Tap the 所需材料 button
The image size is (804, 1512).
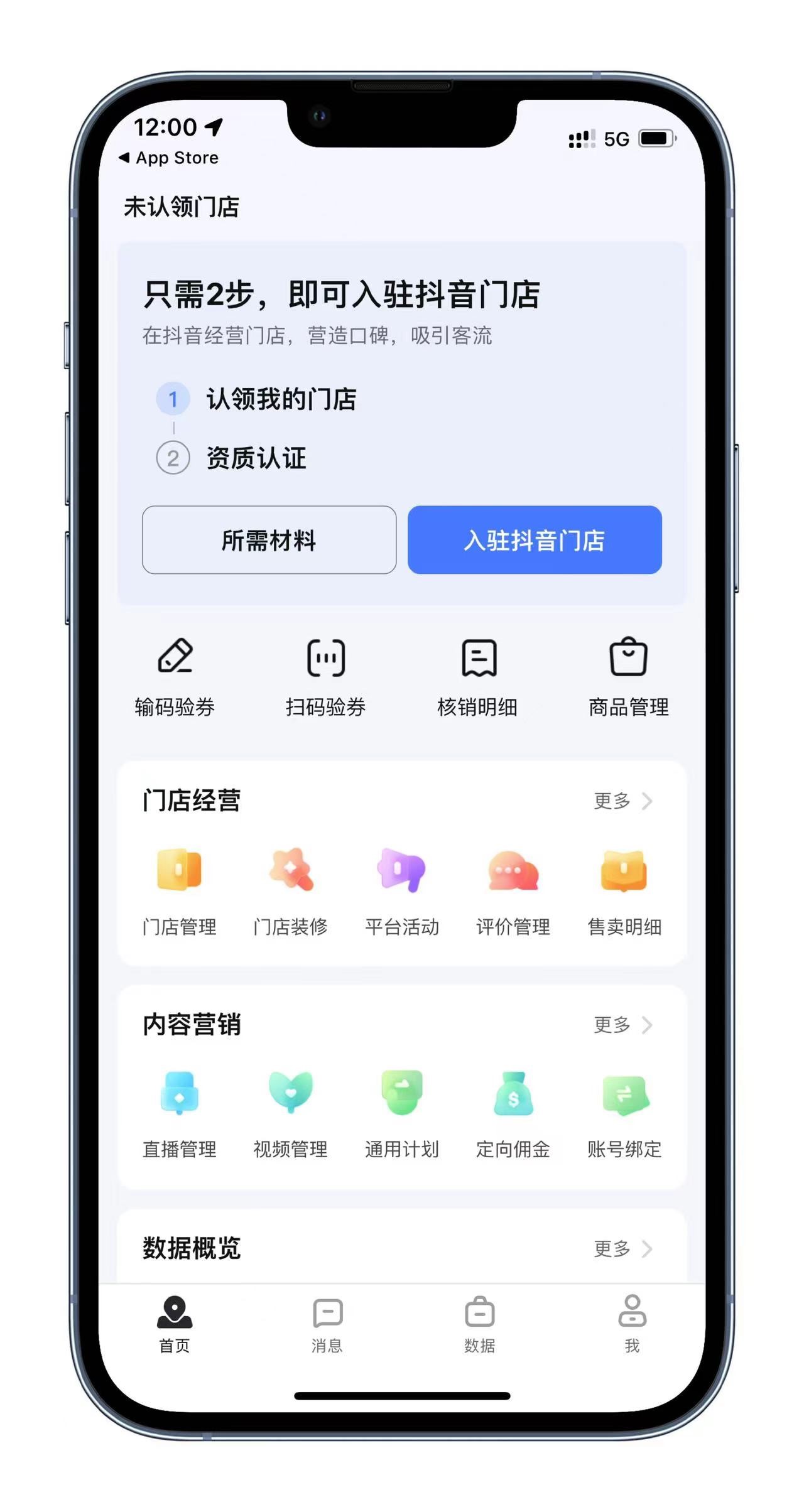click(x=269, y=540)
